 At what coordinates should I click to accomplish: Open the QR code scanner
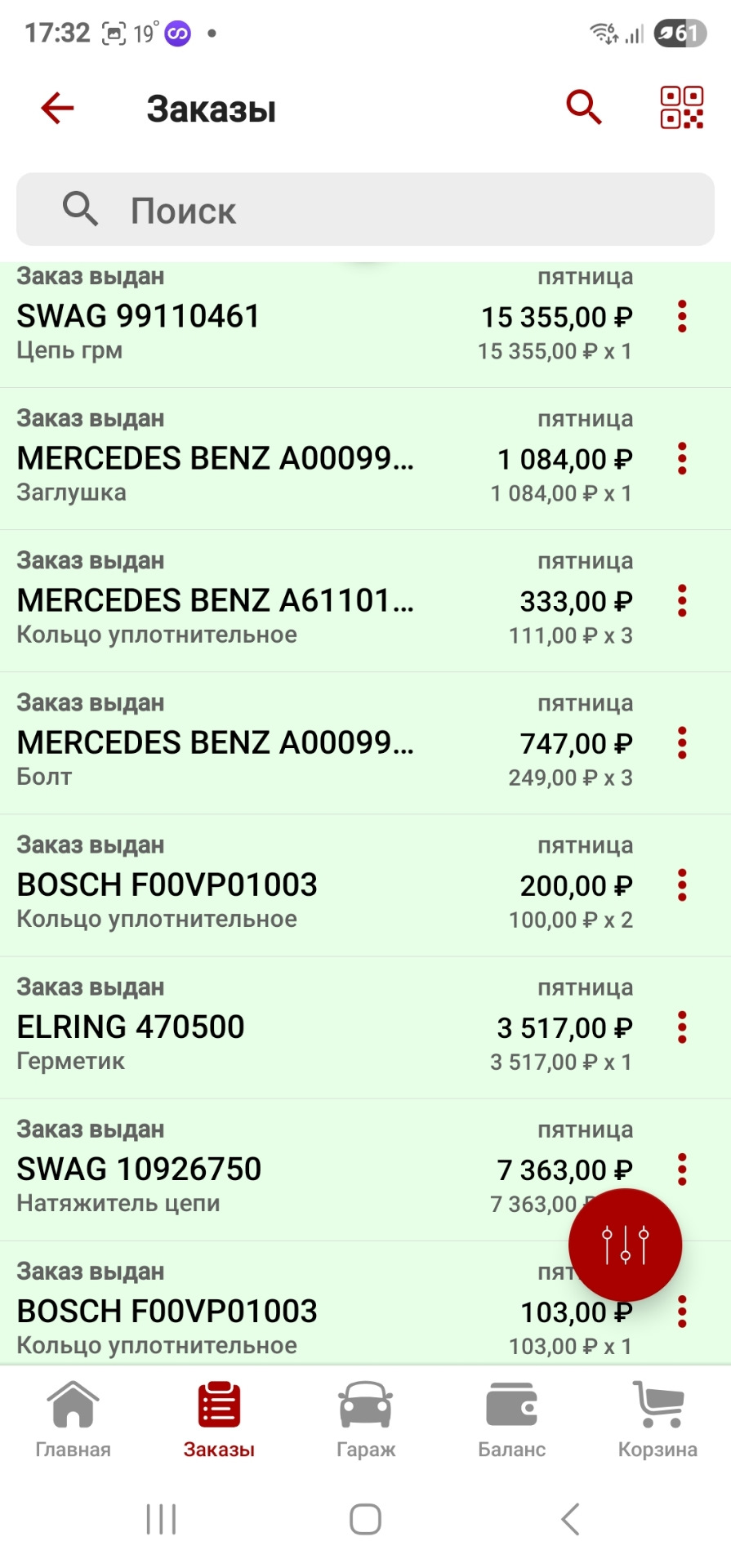coord(681,108)
